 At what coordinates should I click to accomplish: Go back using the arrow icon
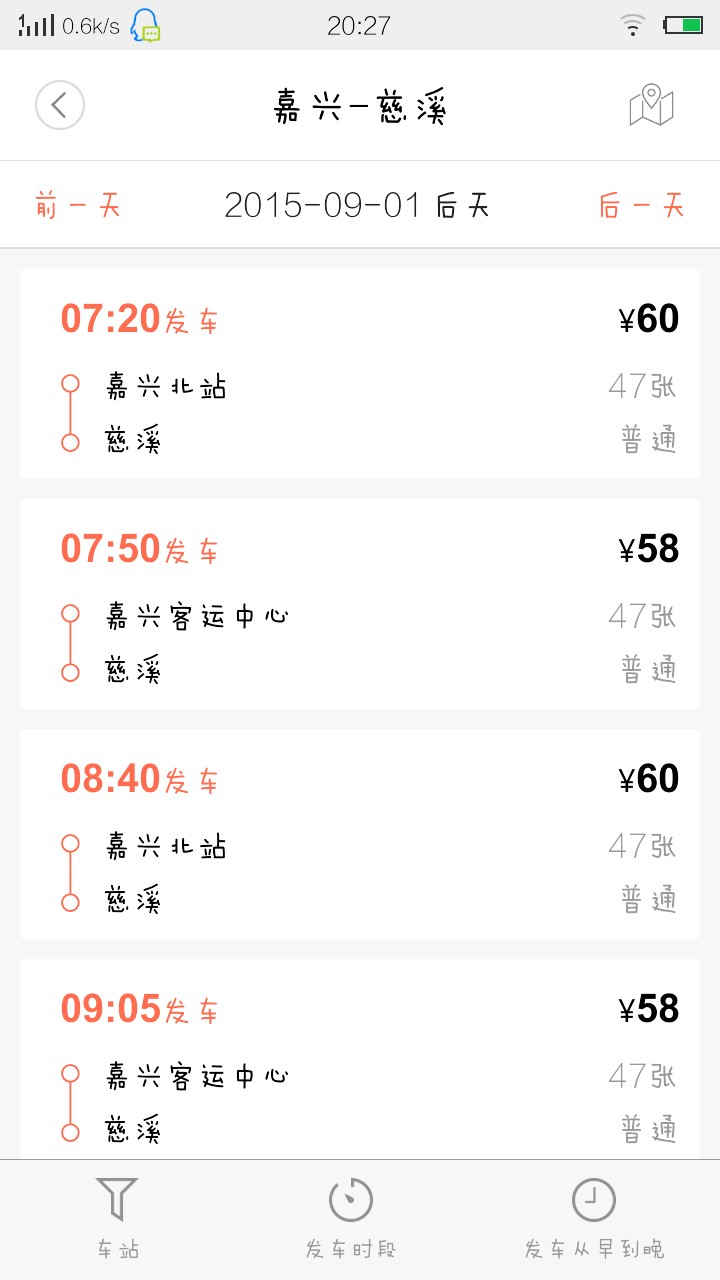pyautogui.click(x=60, y=105)
